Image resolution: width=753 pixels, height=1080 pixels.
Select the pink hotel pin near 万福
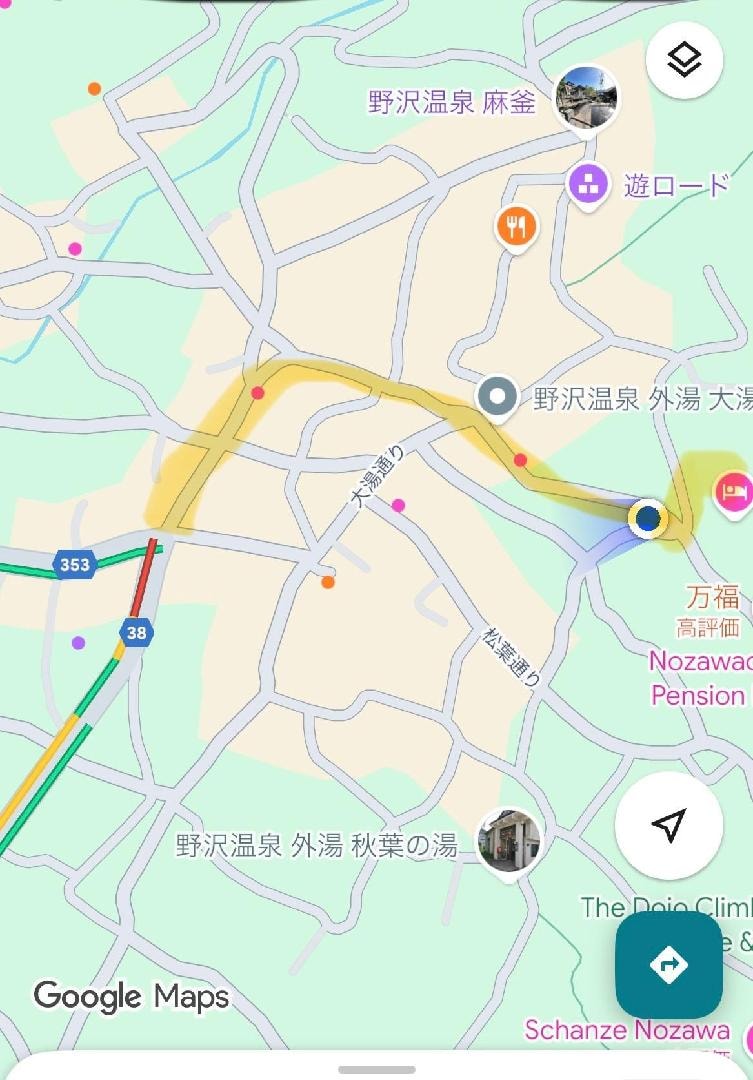734,492
